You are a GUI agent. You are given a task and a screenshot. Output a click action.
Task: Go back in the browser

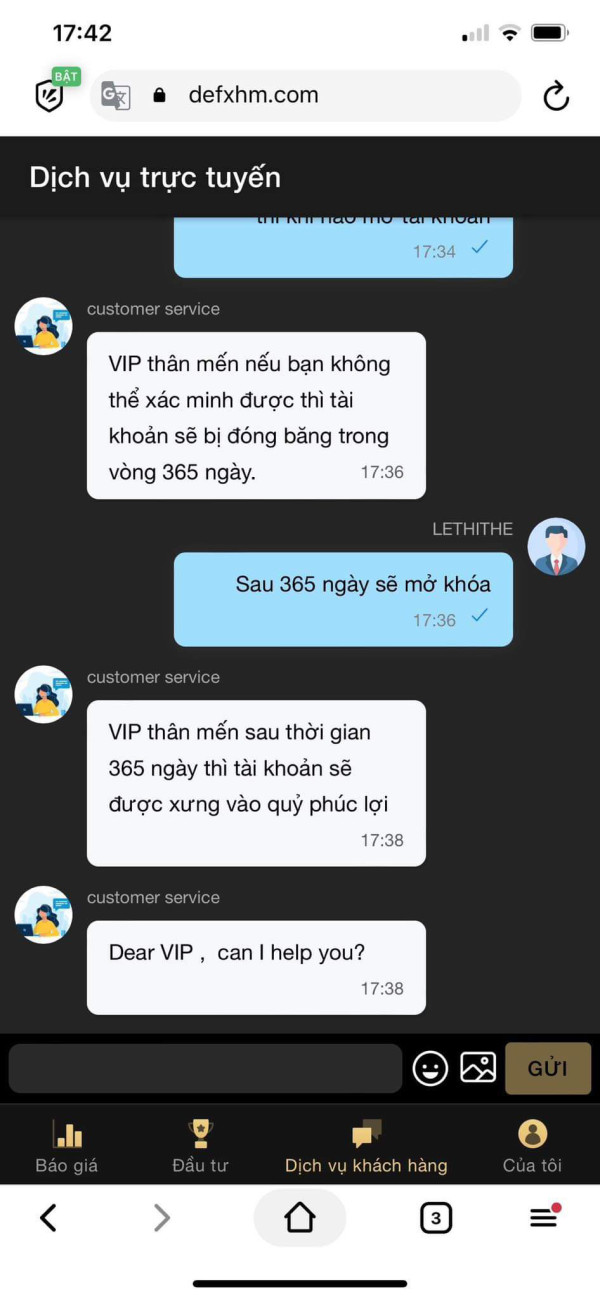click(48, 1217)
